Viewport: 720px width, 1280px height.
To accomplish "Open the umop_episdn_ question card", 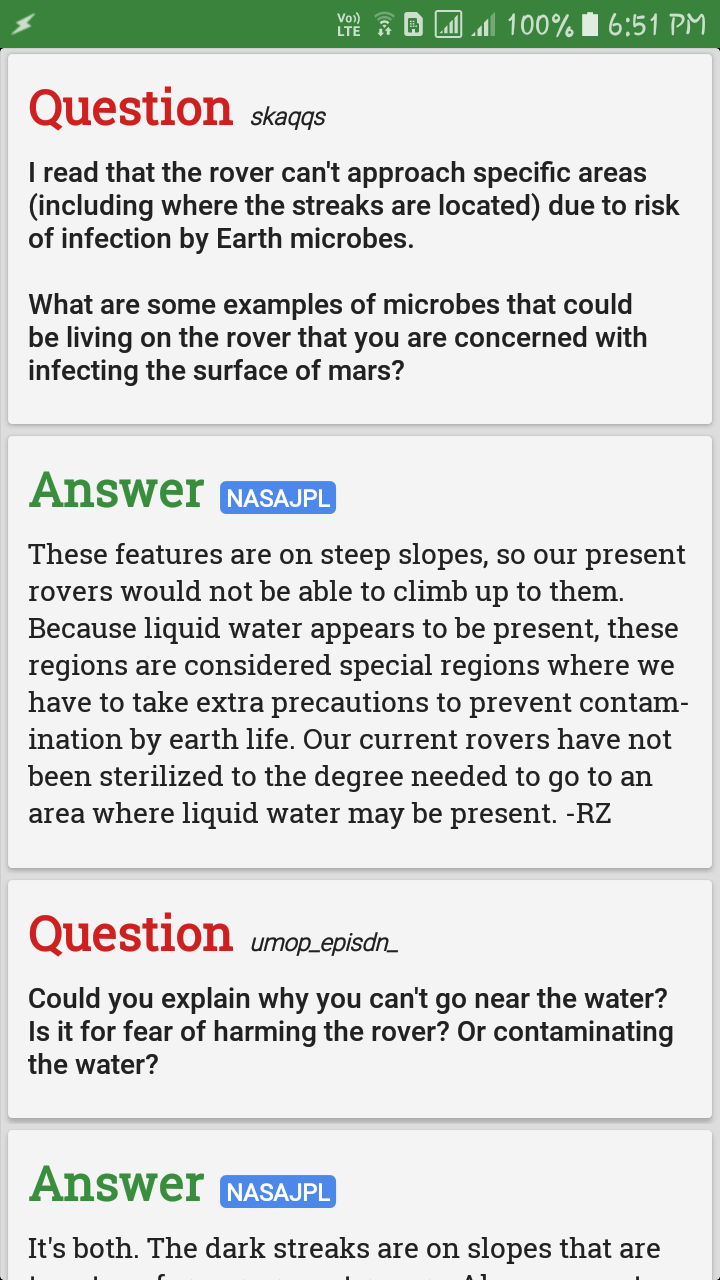I will pyautogui.click(x=360, y=999).
